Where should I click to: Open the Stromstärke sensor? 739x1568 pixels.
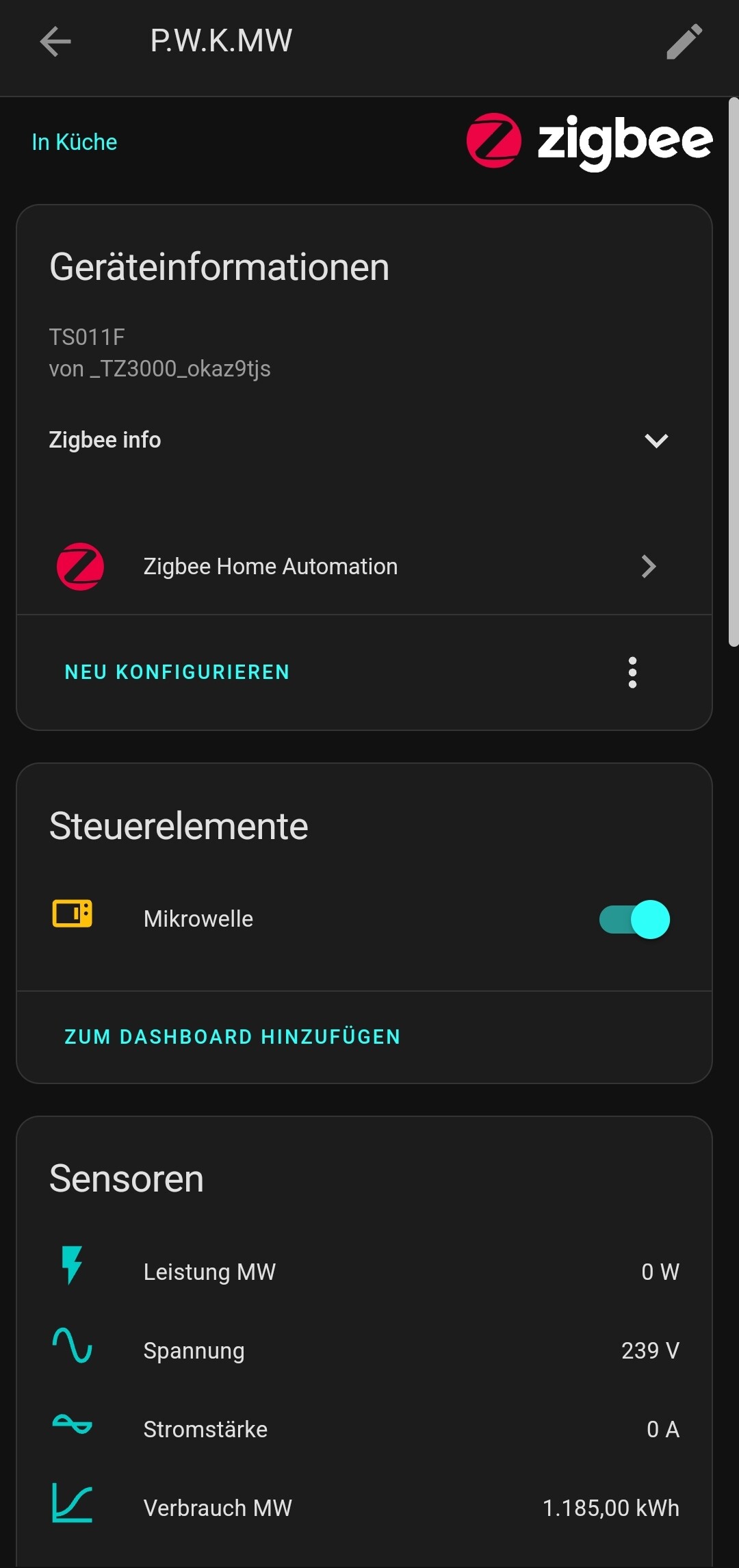pos(364,1429)
